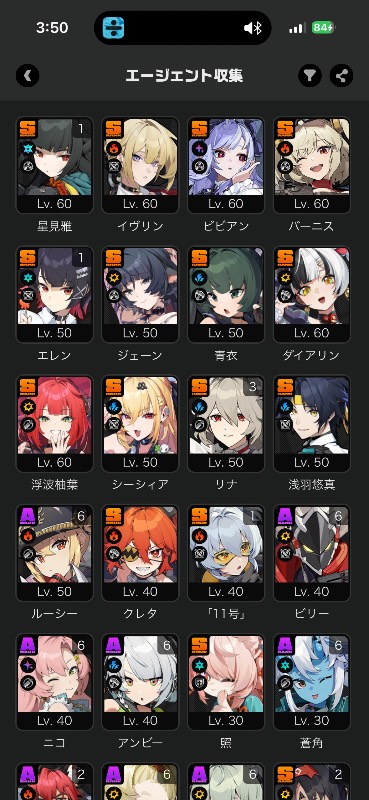369x800 pixels.
Task: Open the agent filter funnel
Action: [310, 76]
